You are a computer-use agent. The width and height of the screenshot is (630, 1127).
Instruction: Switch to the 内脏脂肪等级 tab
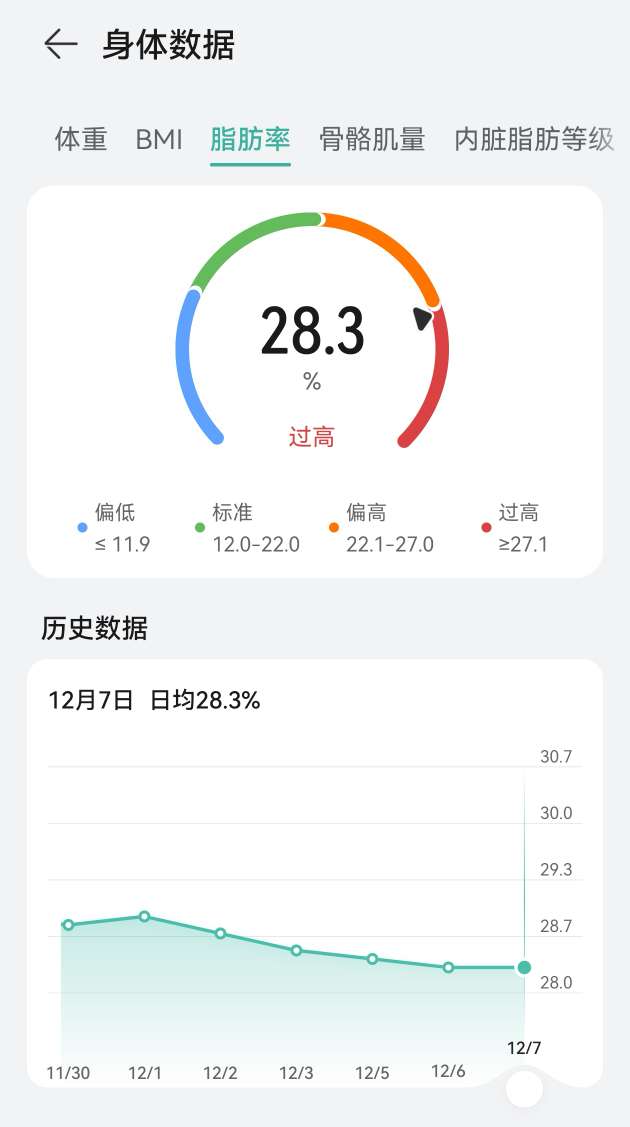tap(533, 139)
